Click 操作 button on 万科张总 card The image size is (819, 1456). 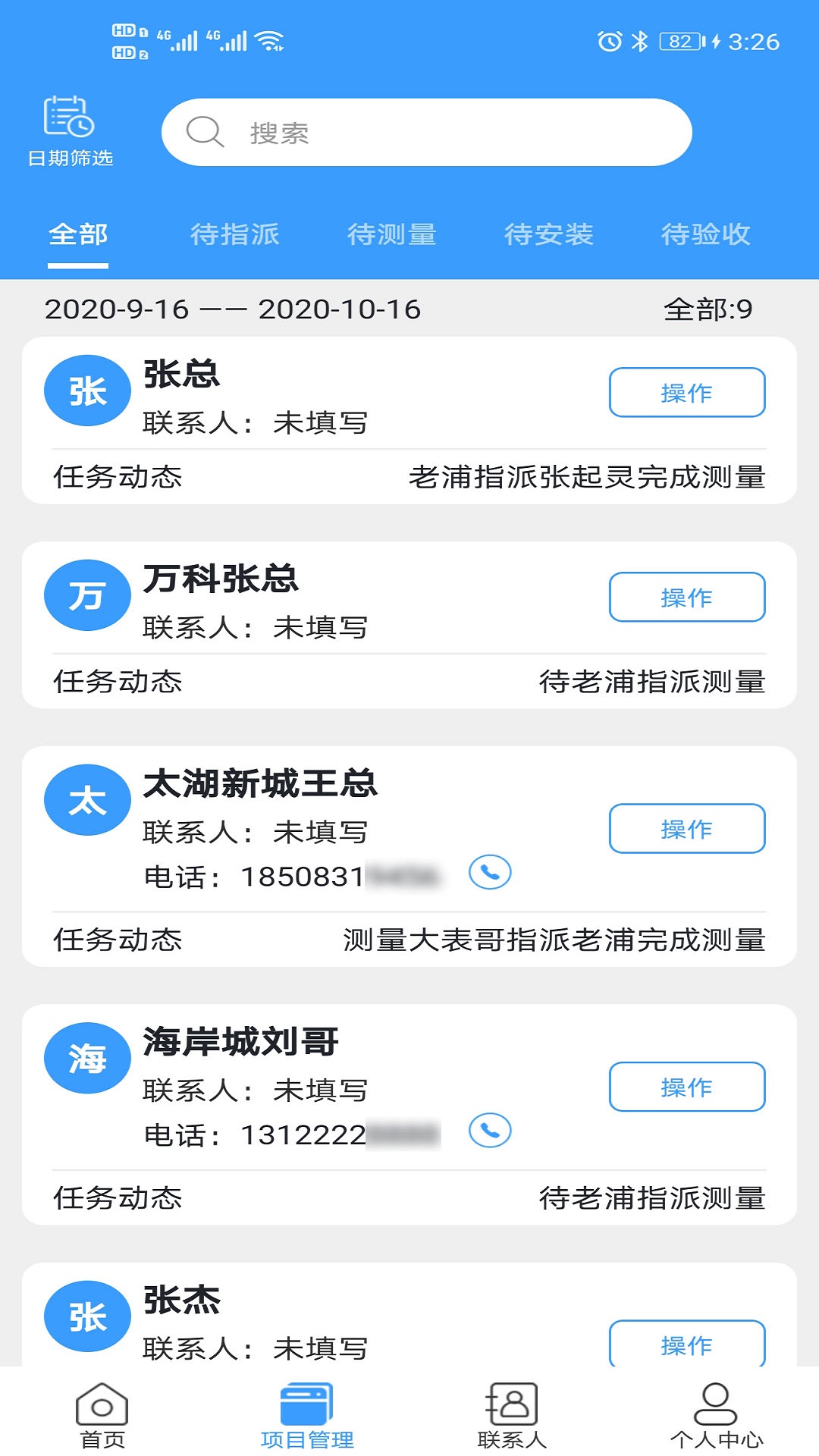(687, 597)
